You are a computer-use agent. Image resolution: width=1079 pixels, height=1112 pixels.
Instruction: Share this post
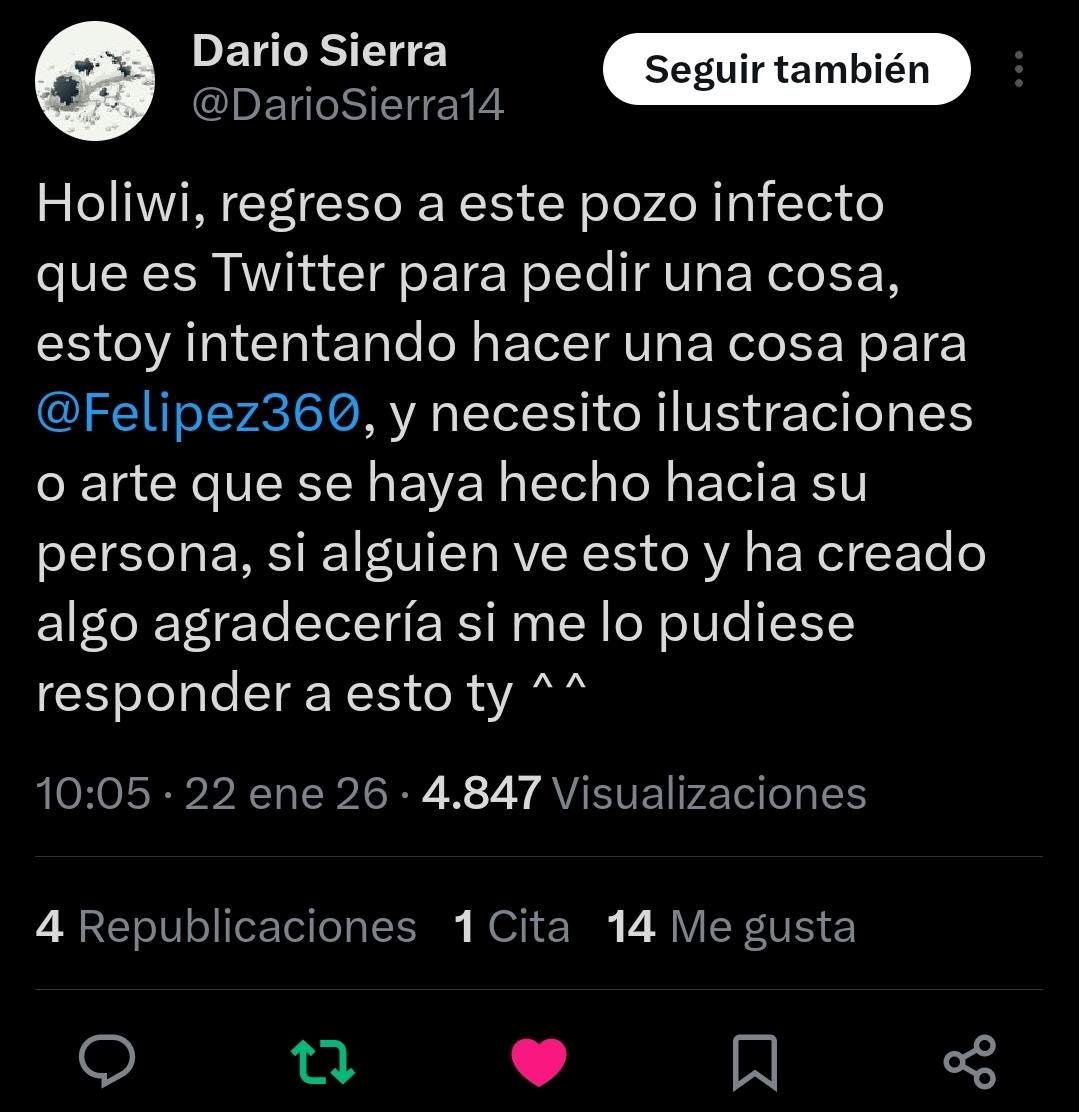tap(970, 1061)
